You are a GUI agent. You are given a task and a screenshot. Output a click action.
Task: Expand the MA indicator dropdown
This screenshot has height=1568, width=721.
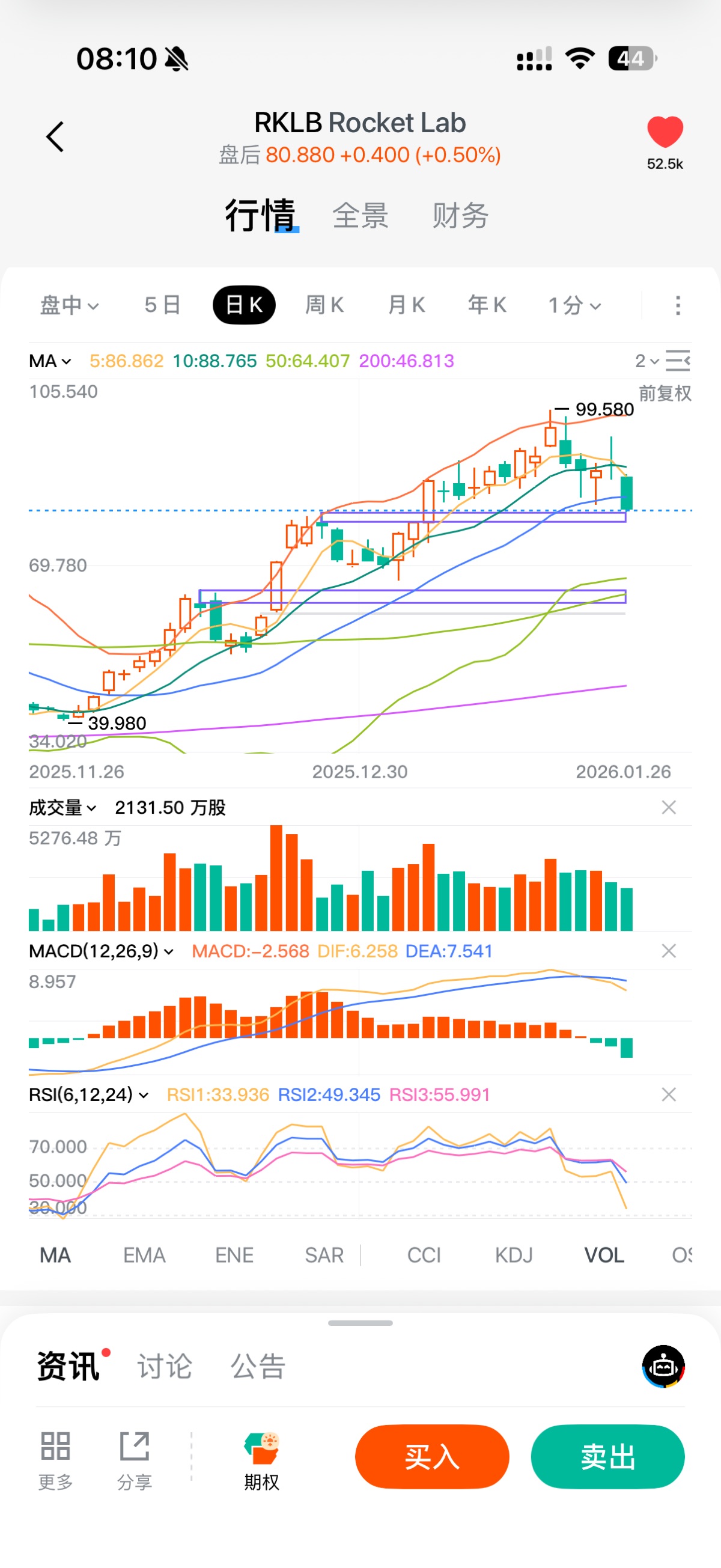point(50,361)
